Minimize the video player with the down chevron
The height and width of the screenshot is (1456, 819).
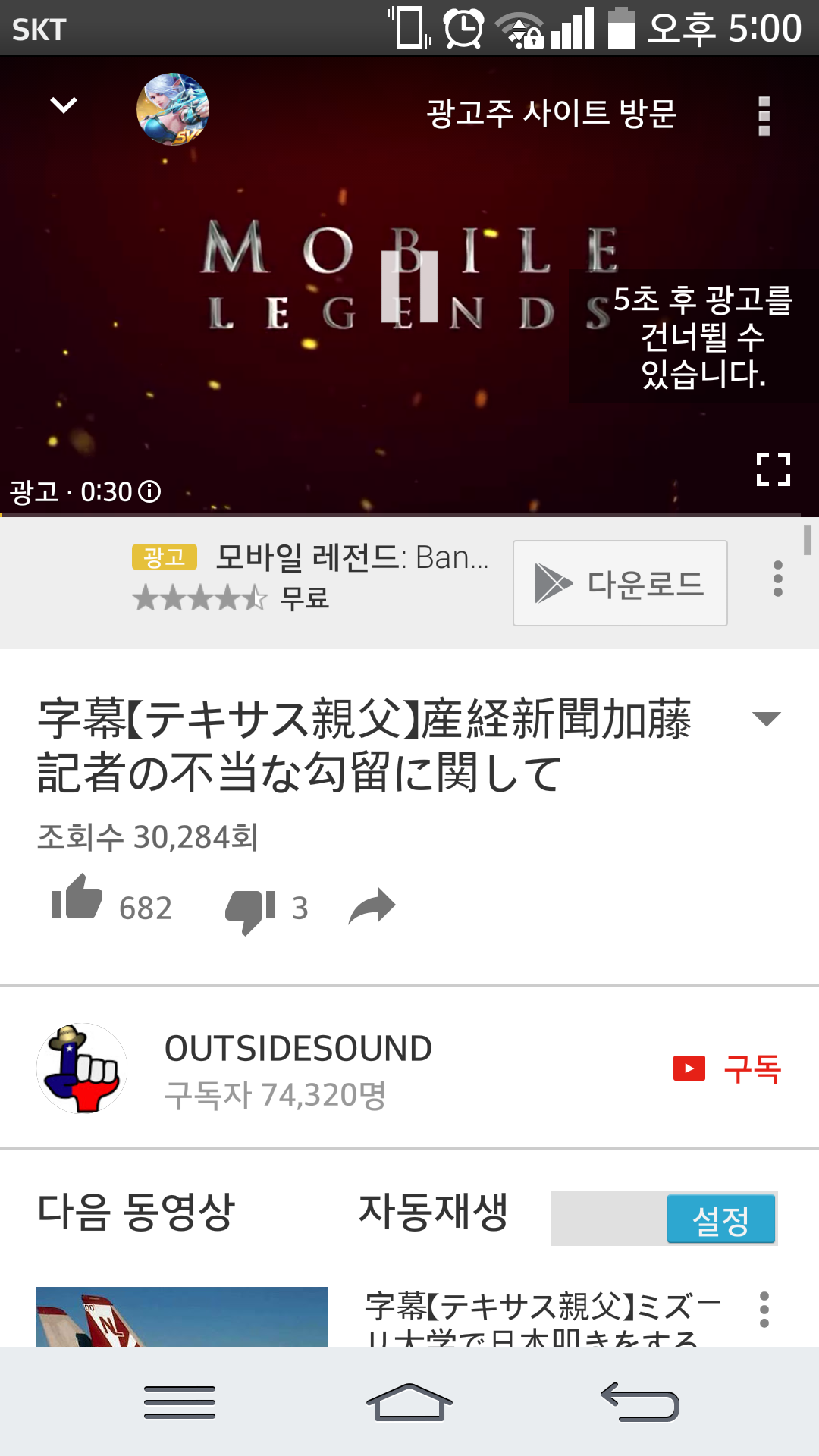(64, 105)
